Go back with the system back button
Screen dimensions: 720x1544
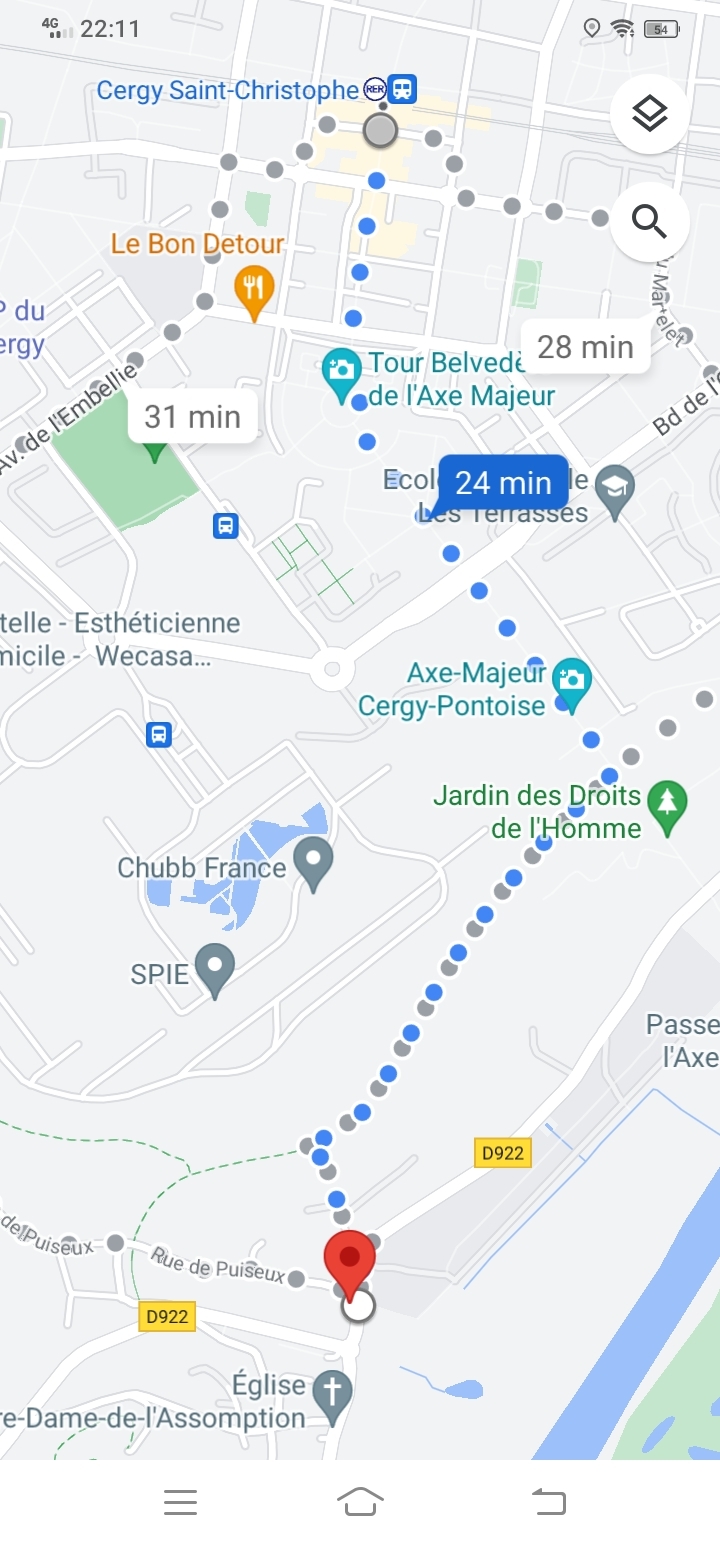coord(548,1501)
